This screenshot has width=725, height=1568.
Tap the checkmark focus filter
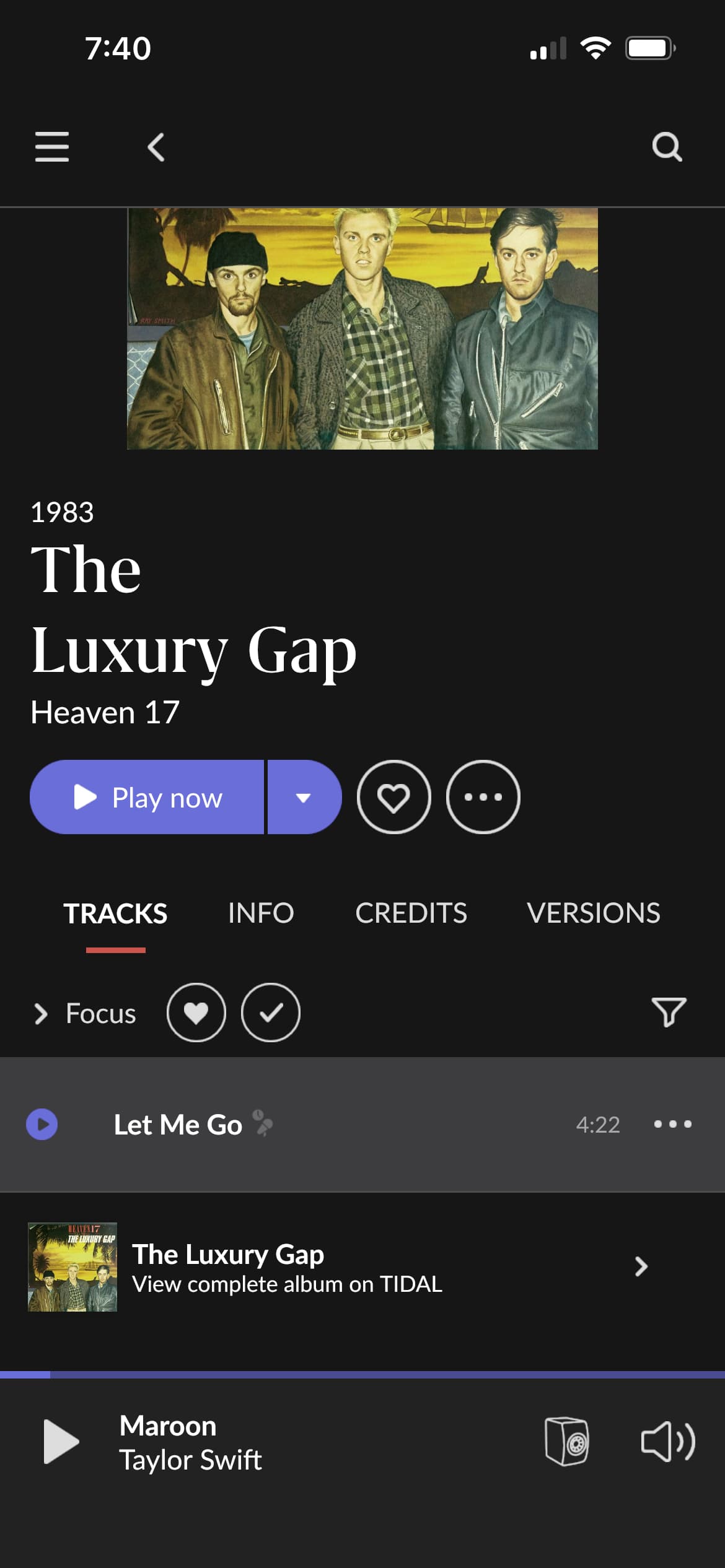click(271, 1013)
